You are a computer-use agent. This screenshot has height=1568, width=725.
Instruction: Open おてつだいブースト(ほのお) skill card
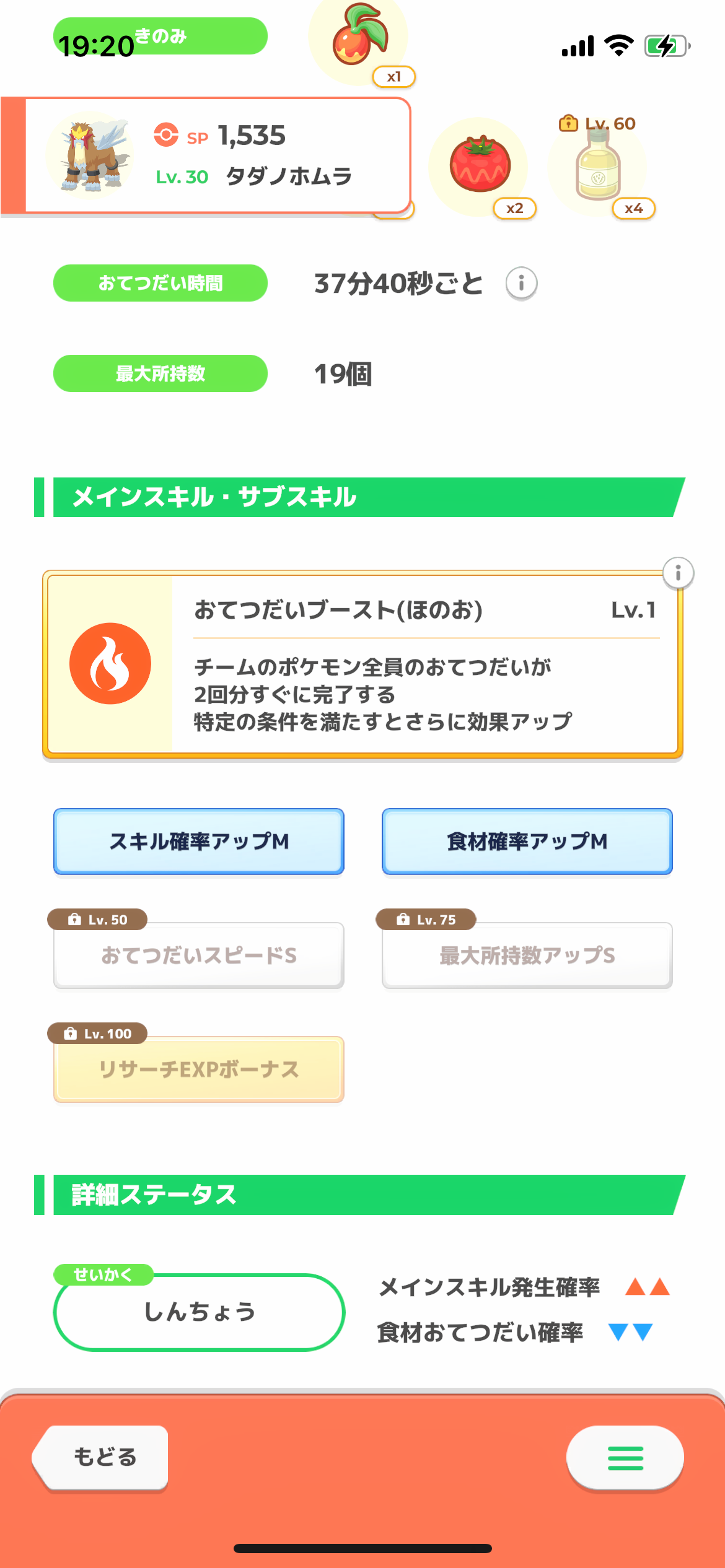362,664
